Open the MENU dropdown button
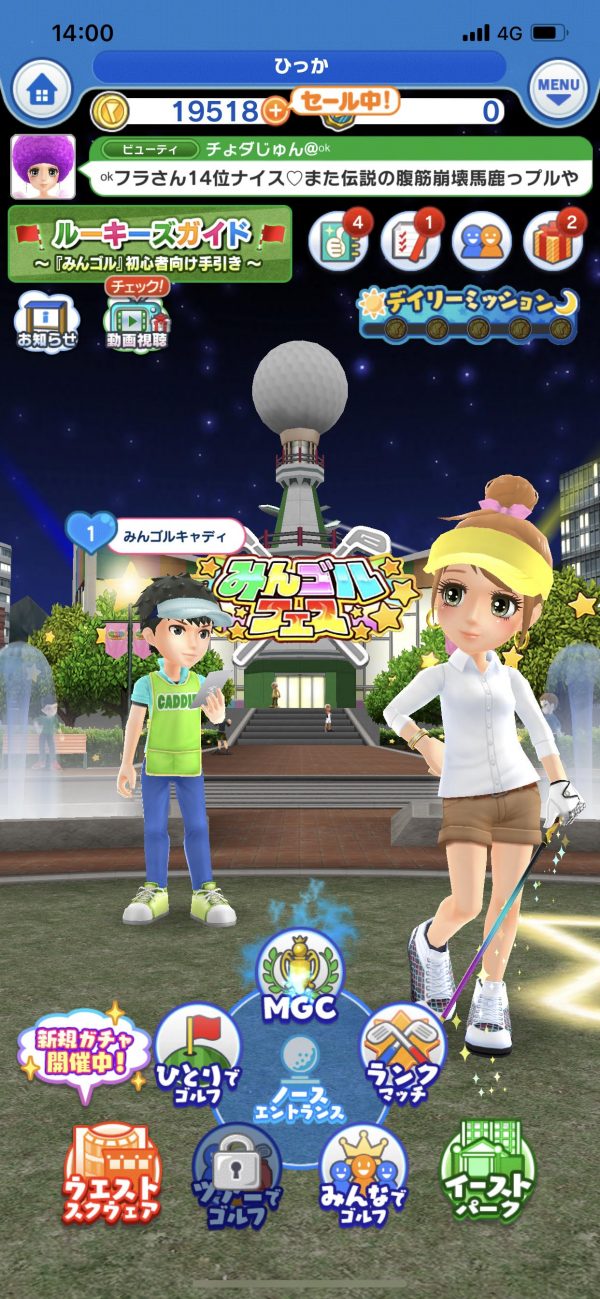Screen dimensions: 600x1299 tap(558, 91)
